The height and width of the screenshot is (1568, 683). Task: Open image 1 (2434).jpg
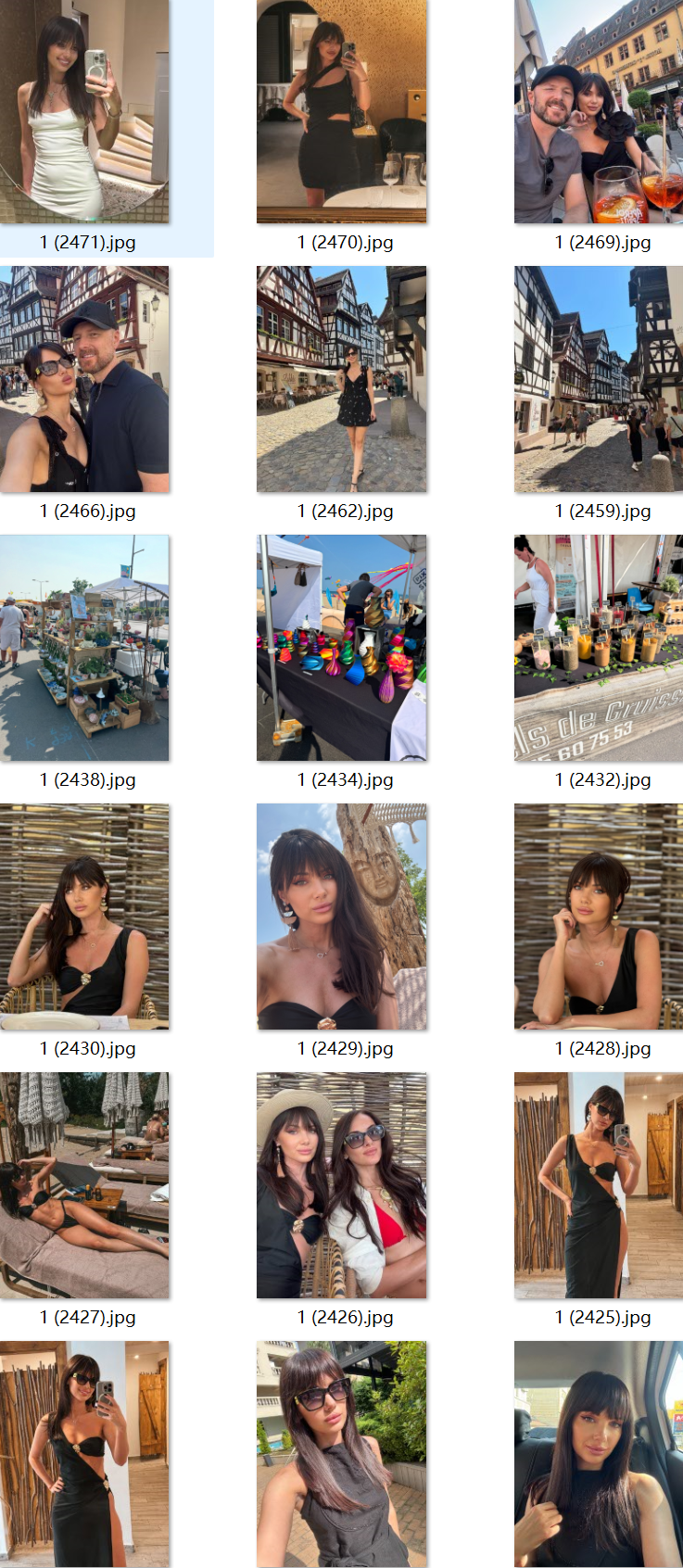(341, 648)
